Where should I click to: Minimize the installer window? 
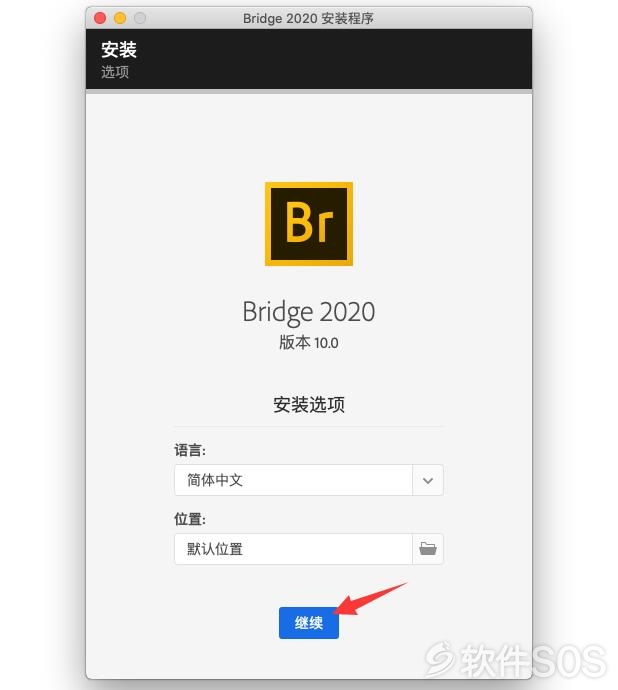(x=120, y=18)
